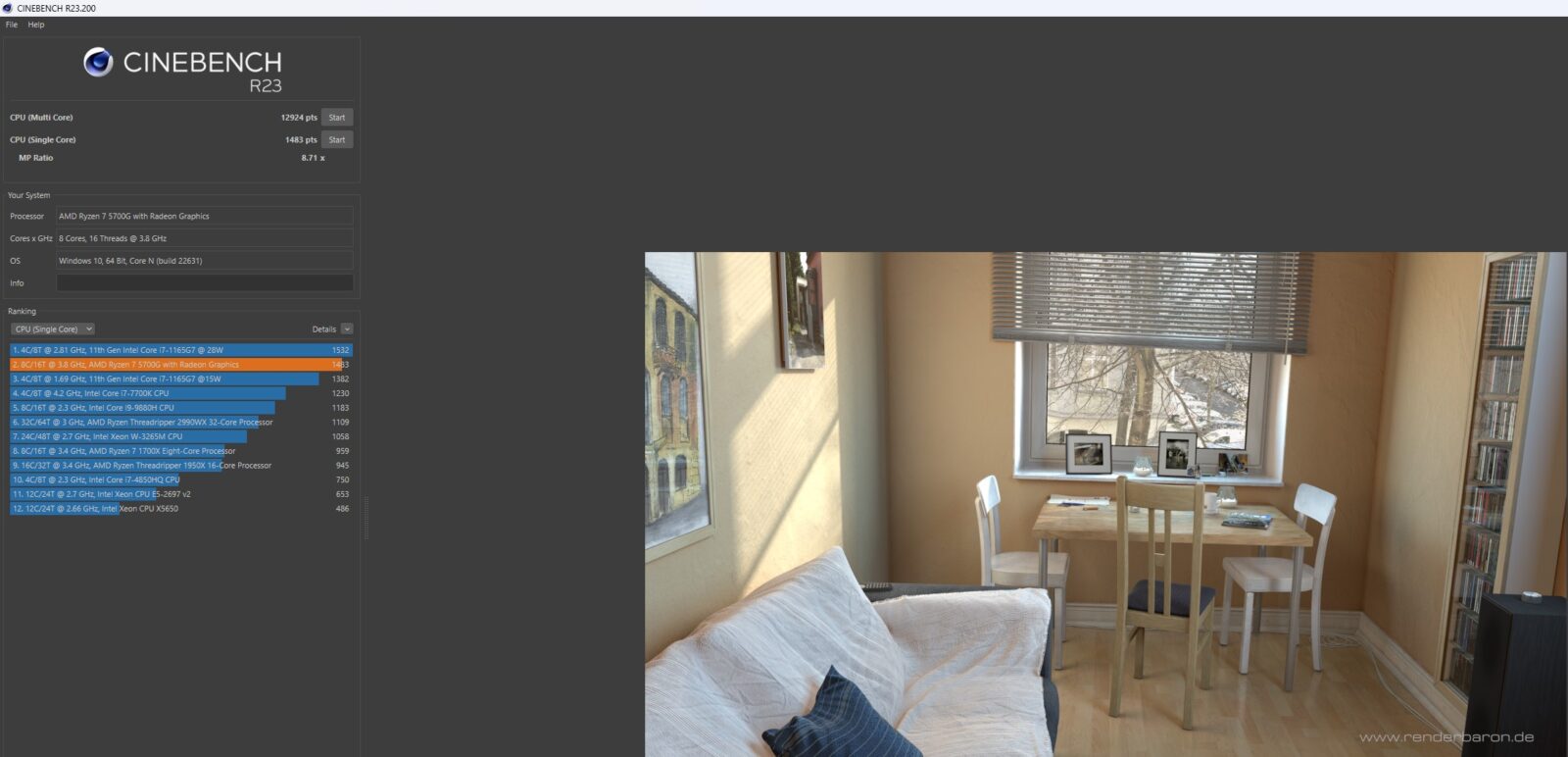
Task: Open the File menu
Action: 12,25
